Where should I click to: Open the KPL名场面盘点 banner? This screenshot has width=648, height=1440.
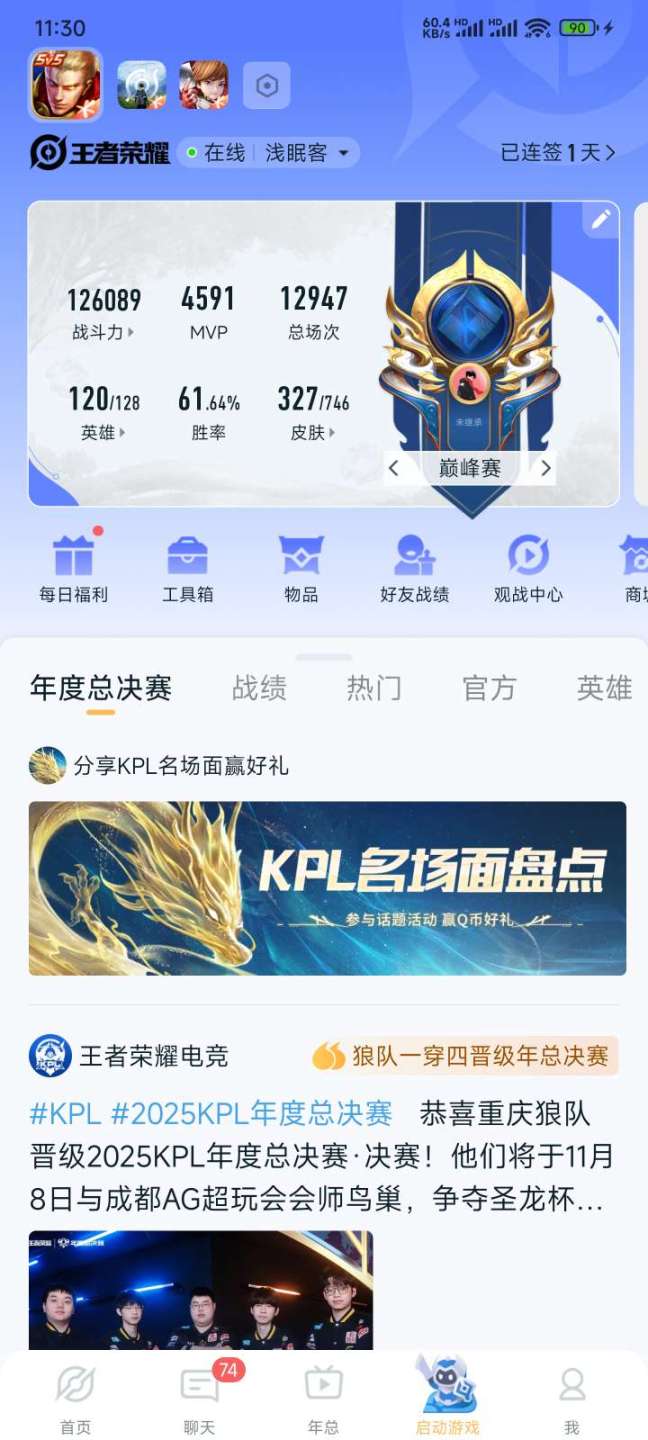tap(327, 888)
